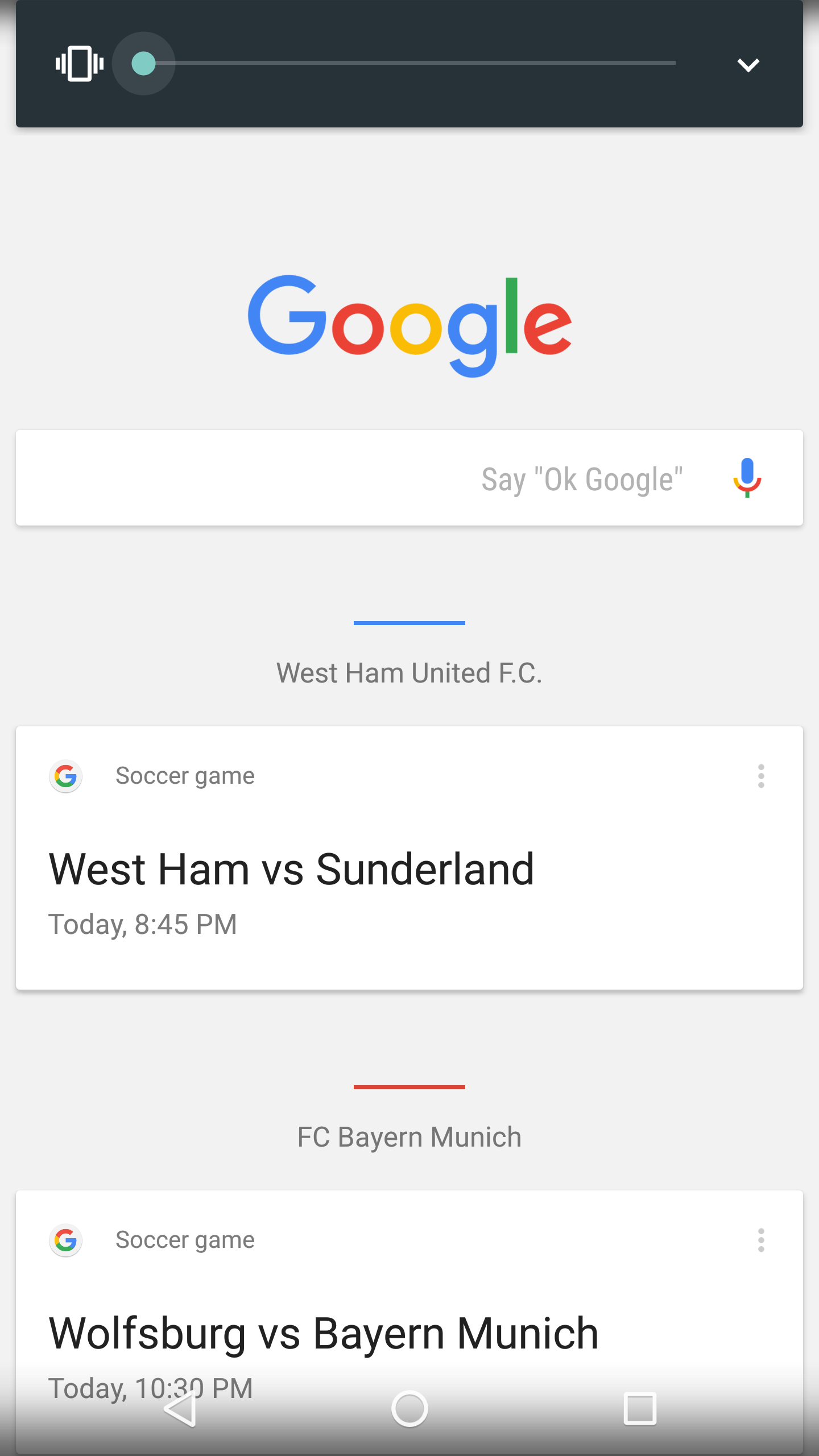819x1456 pixels.
Task: Go back using the navigation bar
Action: (x=180, y=1409)
